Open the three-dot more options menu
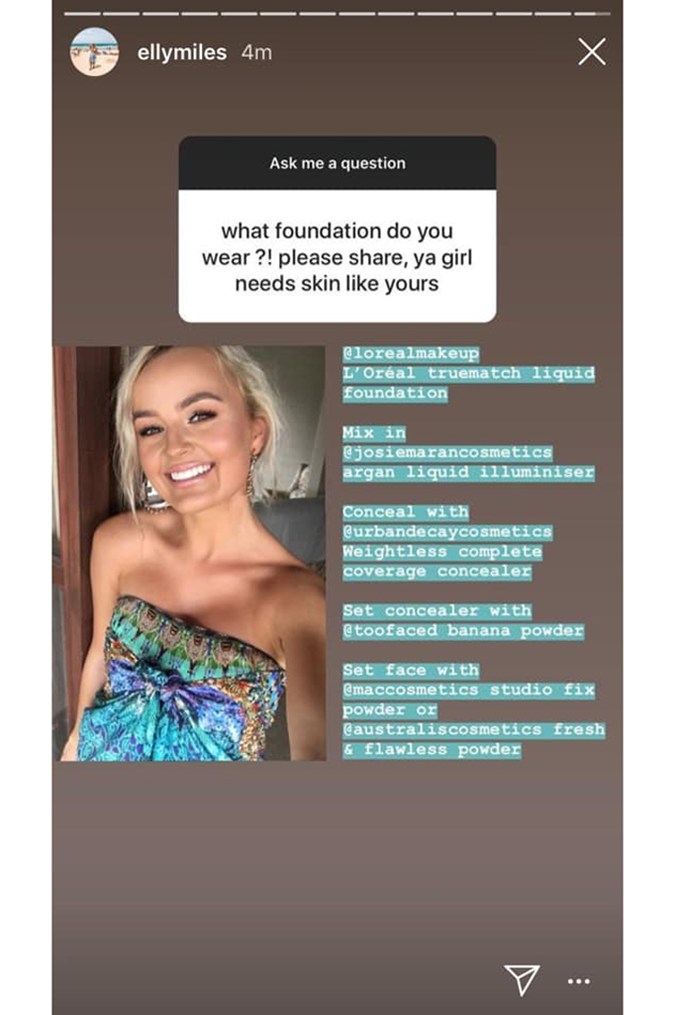Screen dimensions: 675x1015 579,981
